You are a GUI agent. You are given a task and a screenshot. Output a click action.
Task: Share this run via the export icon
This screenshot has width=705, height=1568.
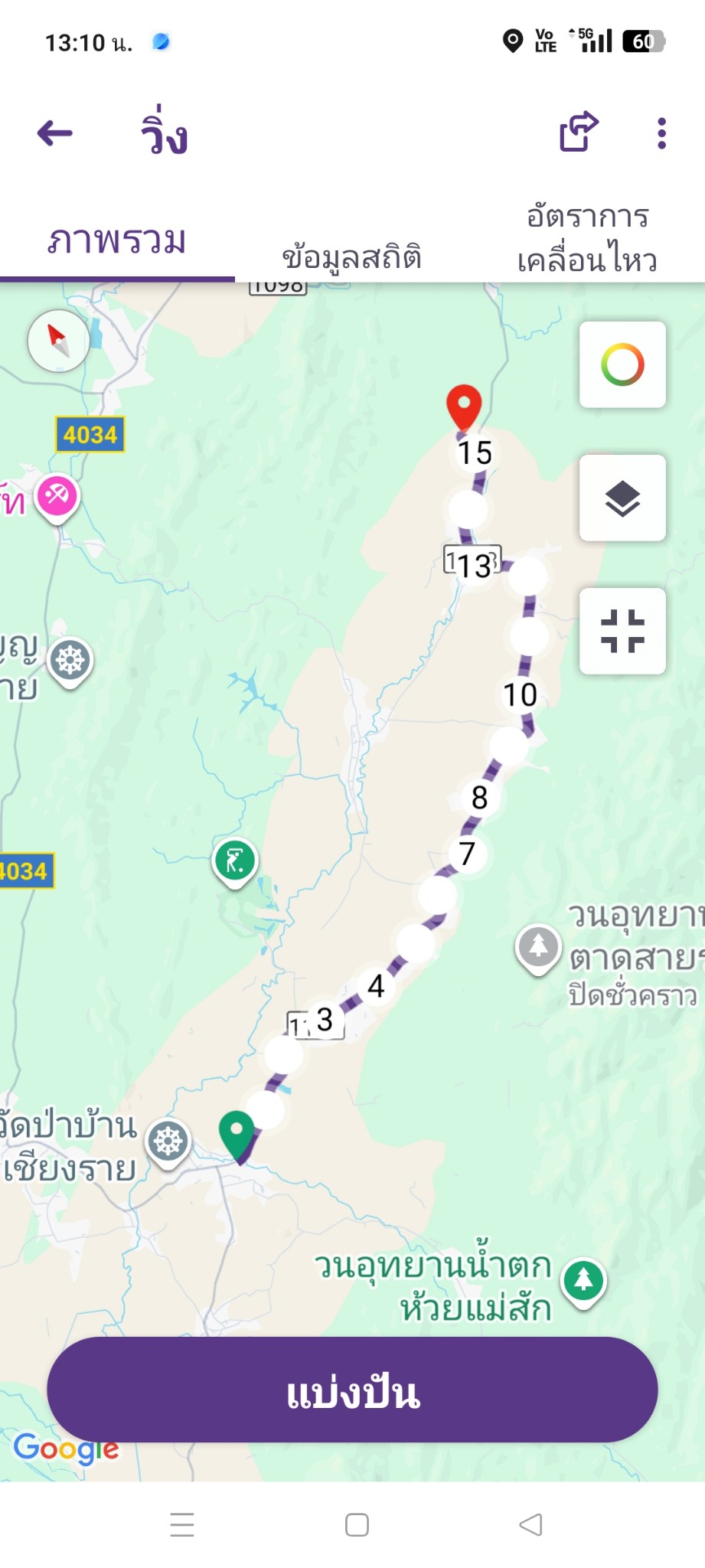point(578,132)
